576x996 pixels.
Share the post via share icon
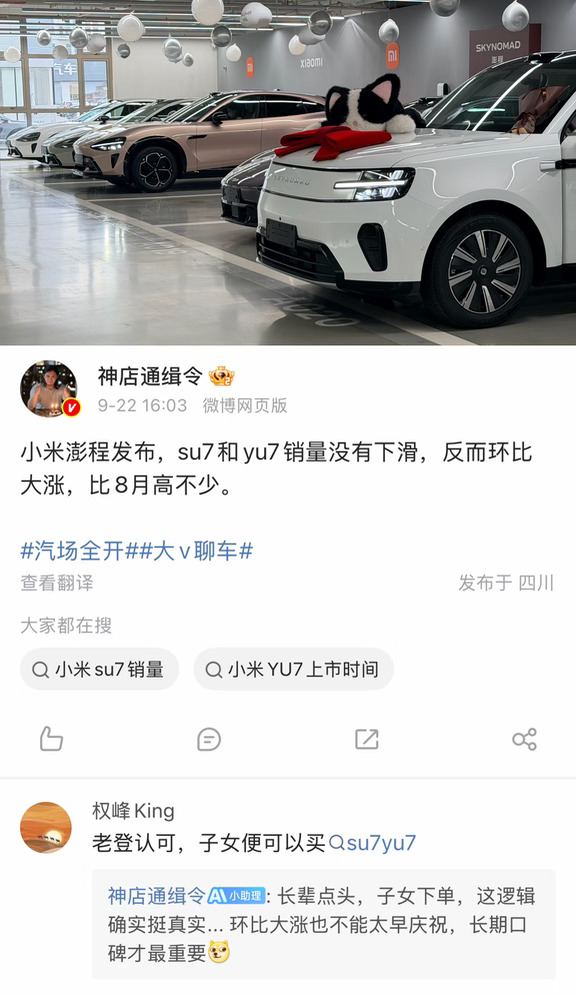pyautogui.click(x=525, y=739)
